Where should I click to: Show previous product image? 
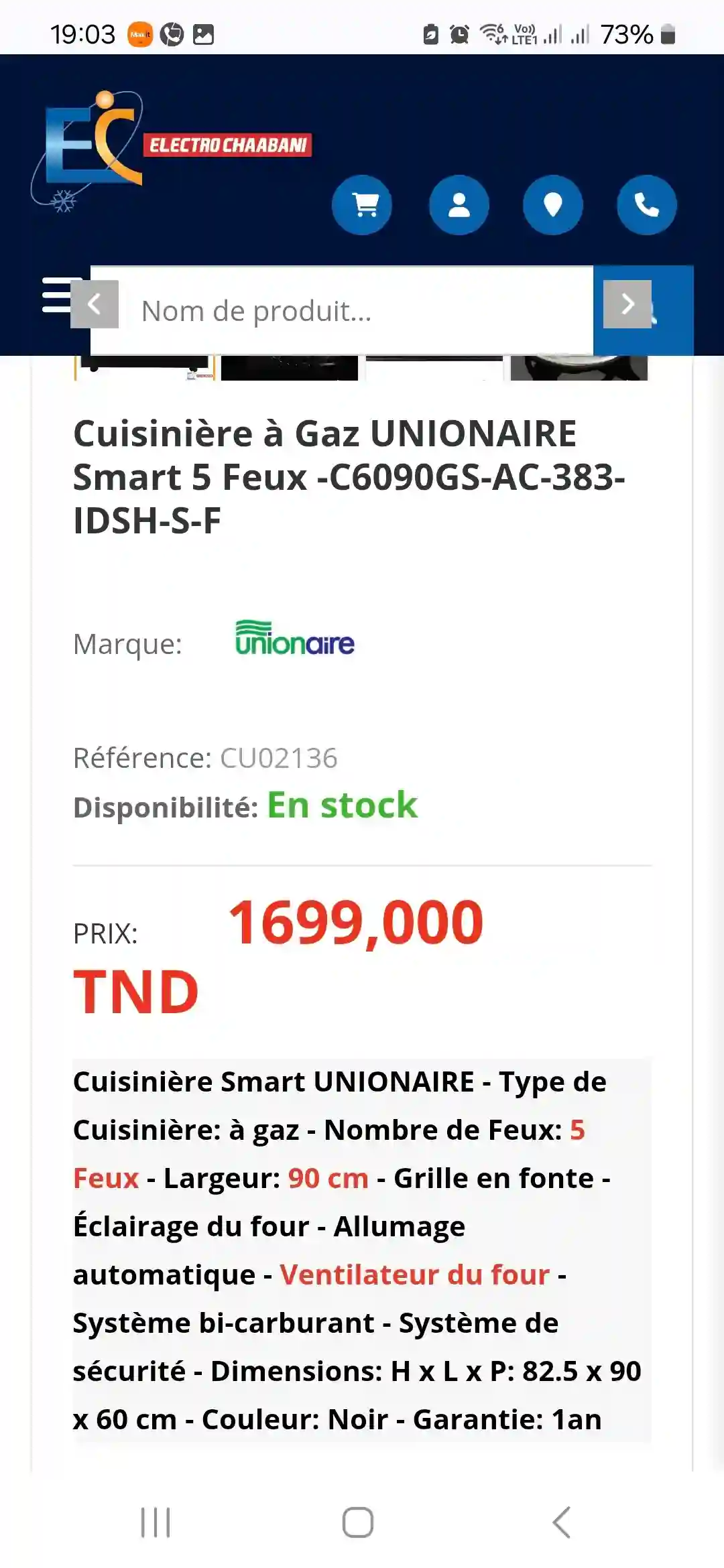[95, 304]
